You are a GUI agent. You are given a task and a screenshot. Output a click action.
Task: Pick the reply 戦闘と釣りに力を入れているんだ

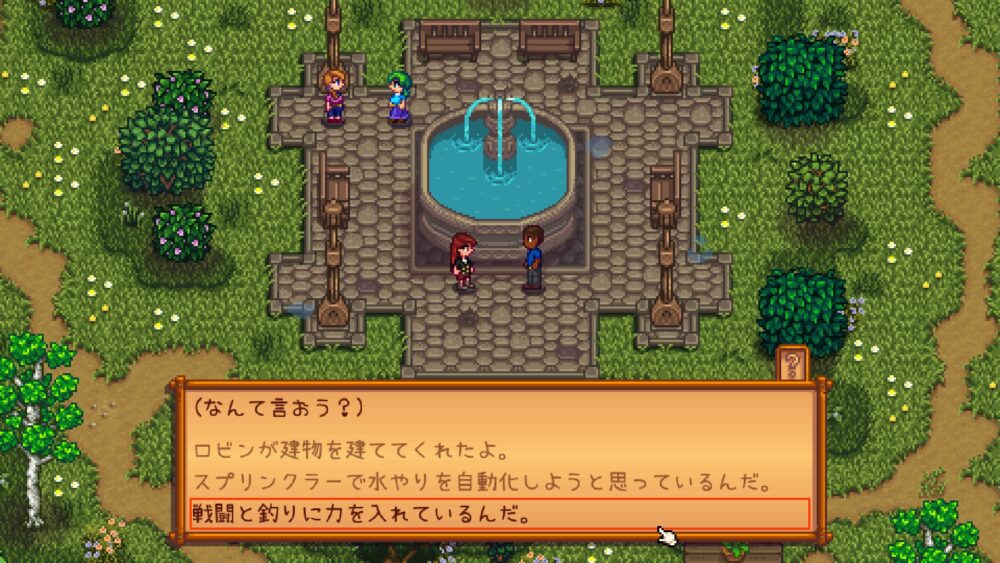(360, 515)
